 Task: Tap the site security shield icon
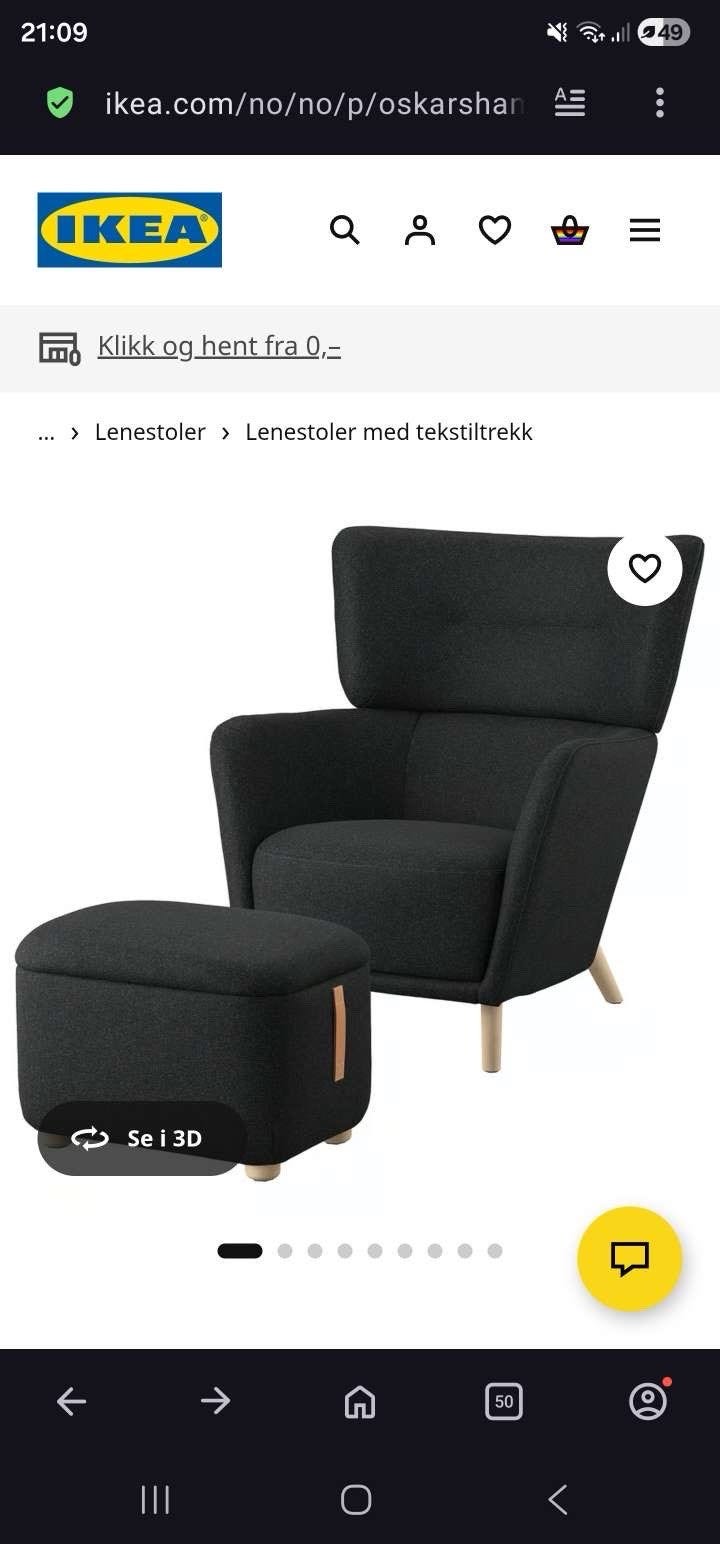pos(59,102)
